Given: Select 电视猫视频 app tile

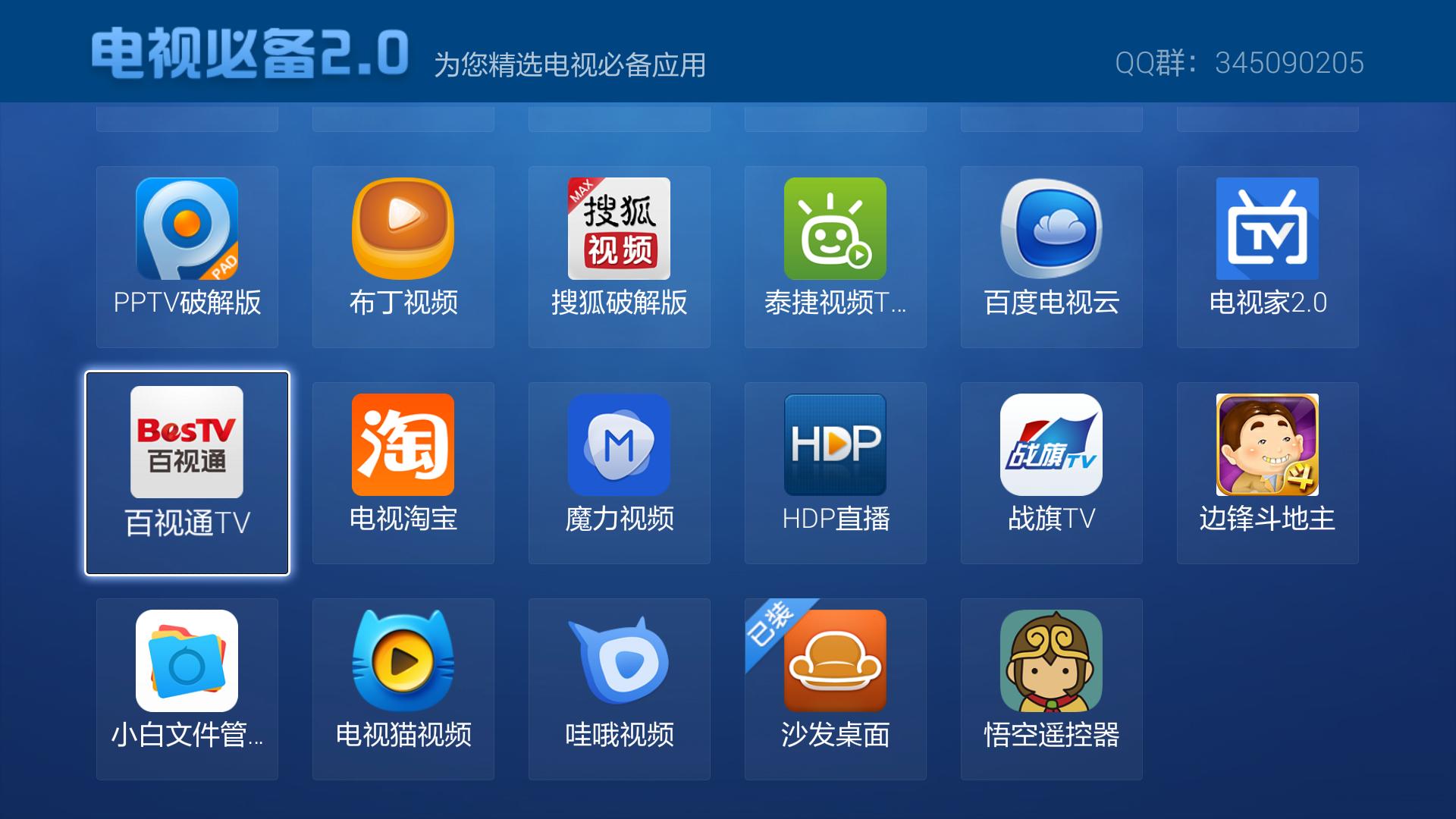Looking at the screenshot, I should tap(403, 689).
